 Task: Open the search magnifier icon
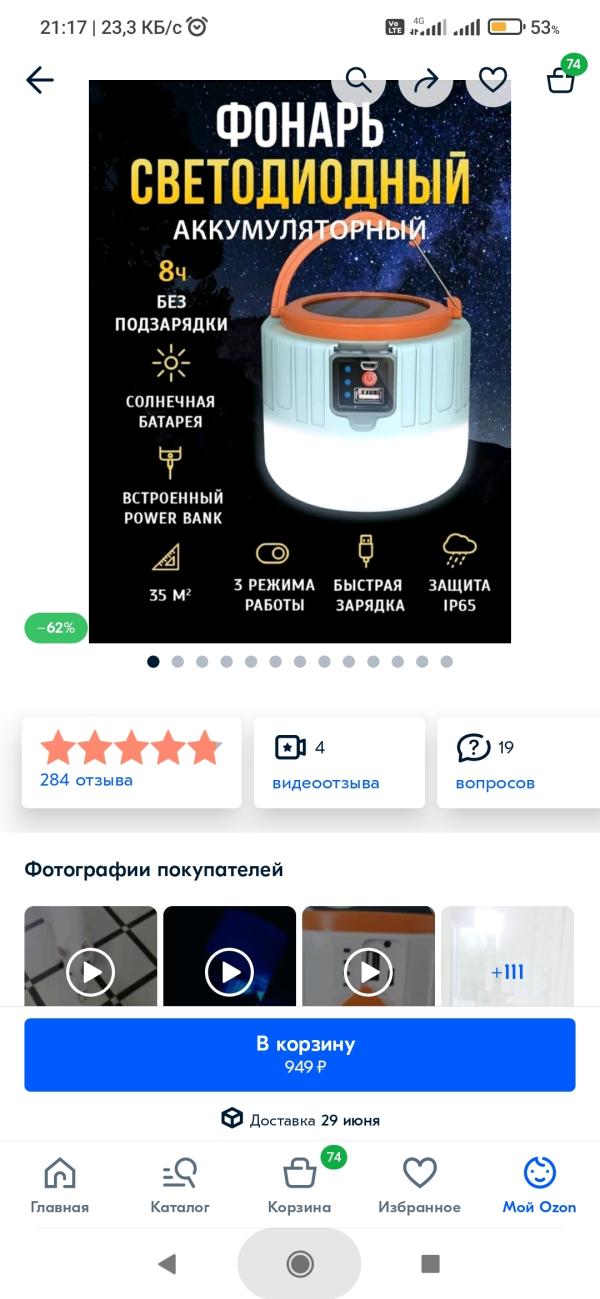pos(358,79)
